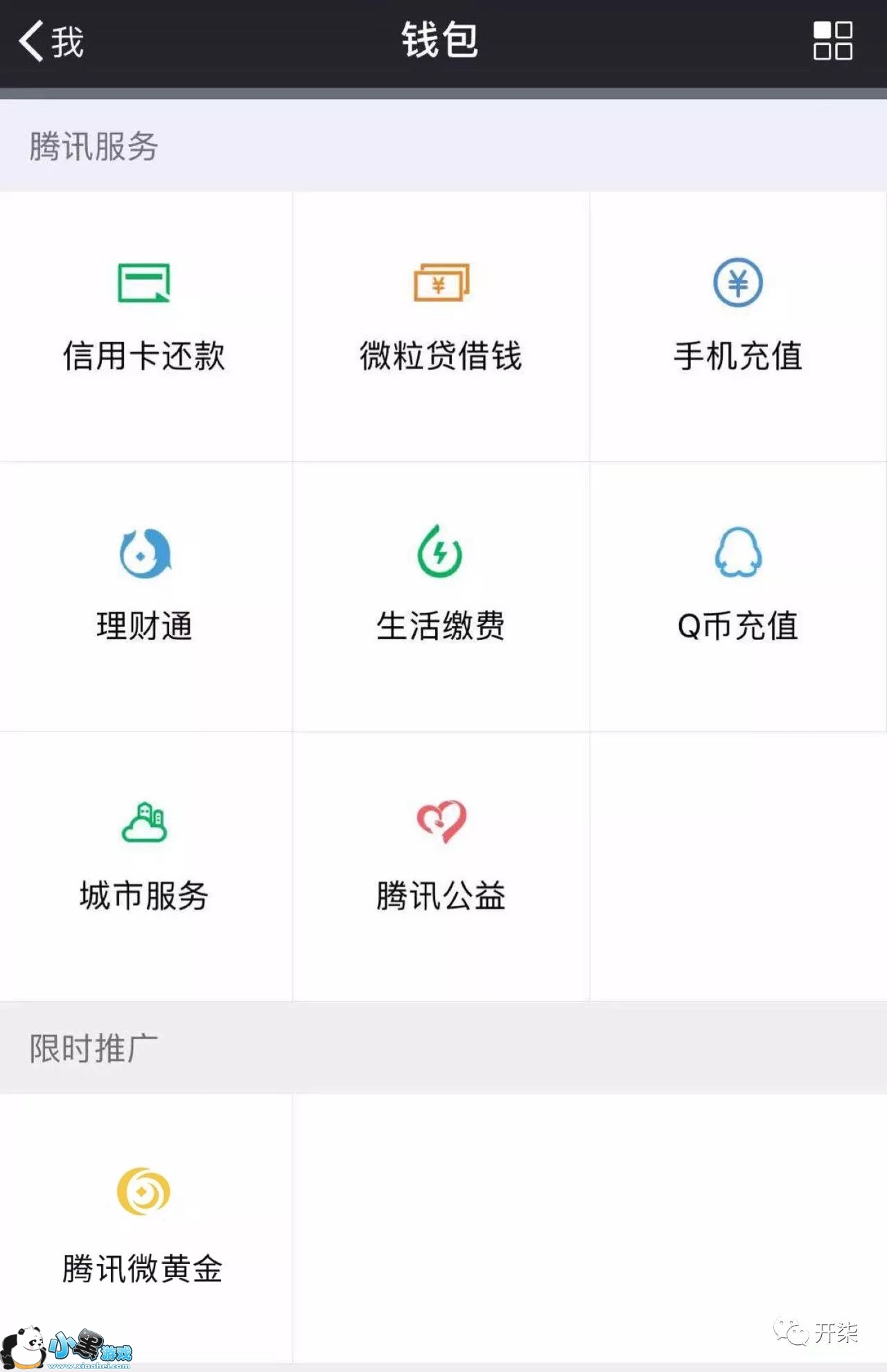
Task: Open the grid menu icon
Action: (832, 41)
